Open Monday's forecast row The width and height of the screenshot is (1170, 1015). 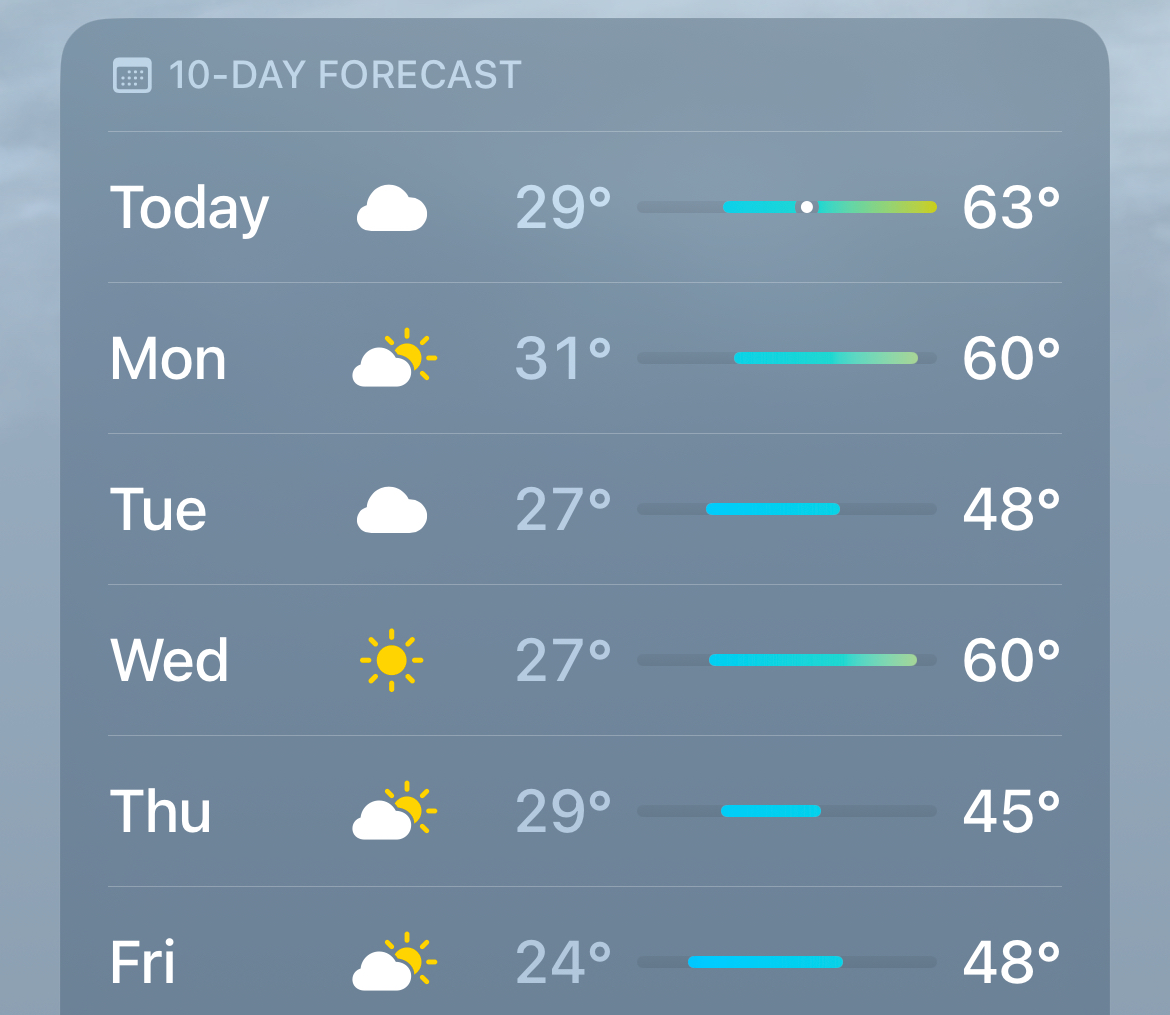point(585,359)
